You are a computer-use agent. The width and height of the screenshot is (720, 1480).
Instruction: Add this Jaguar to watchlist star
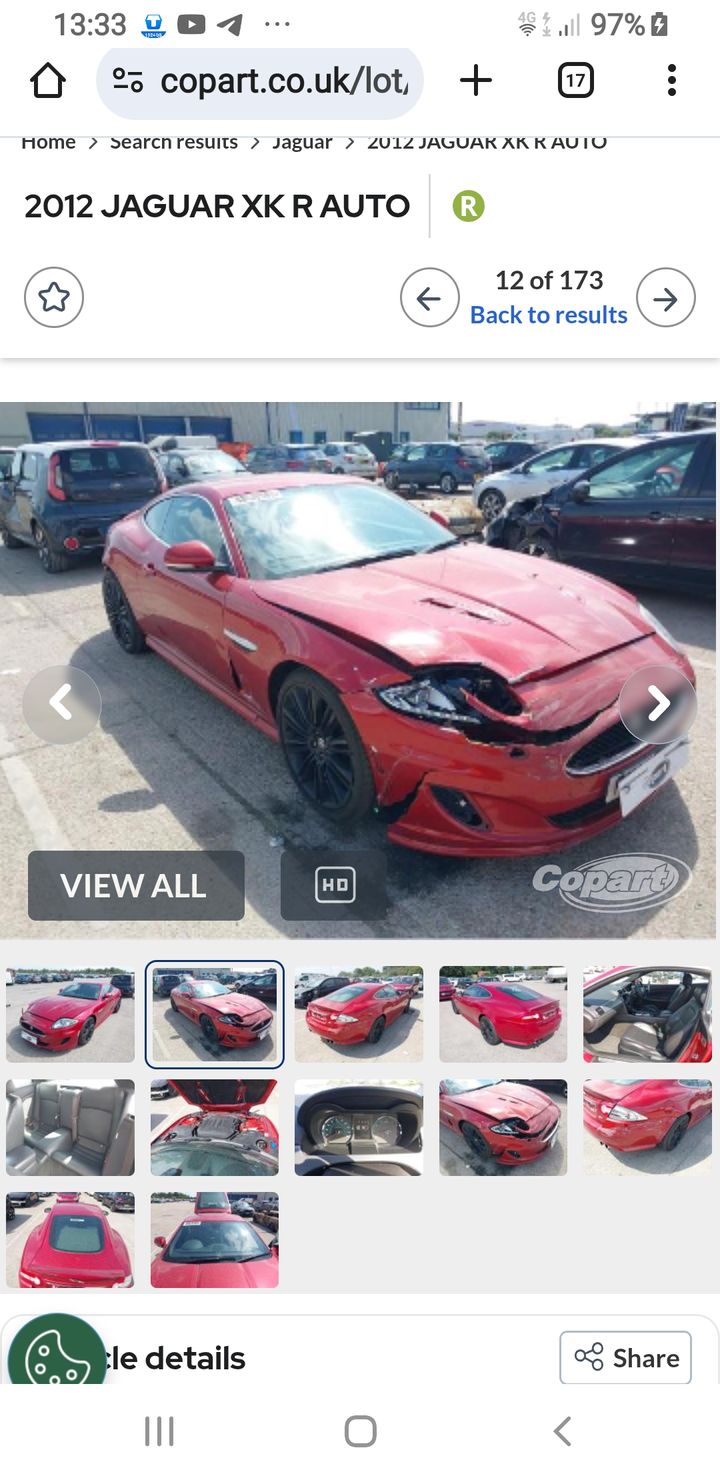pos(54,297)
